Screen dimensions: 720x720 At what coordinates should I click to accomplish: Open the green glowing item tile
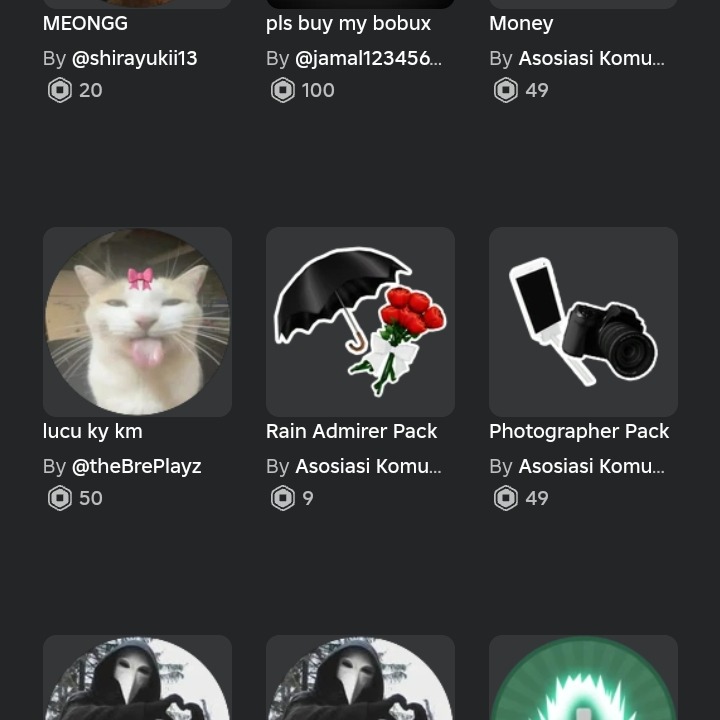coord(583,680)
